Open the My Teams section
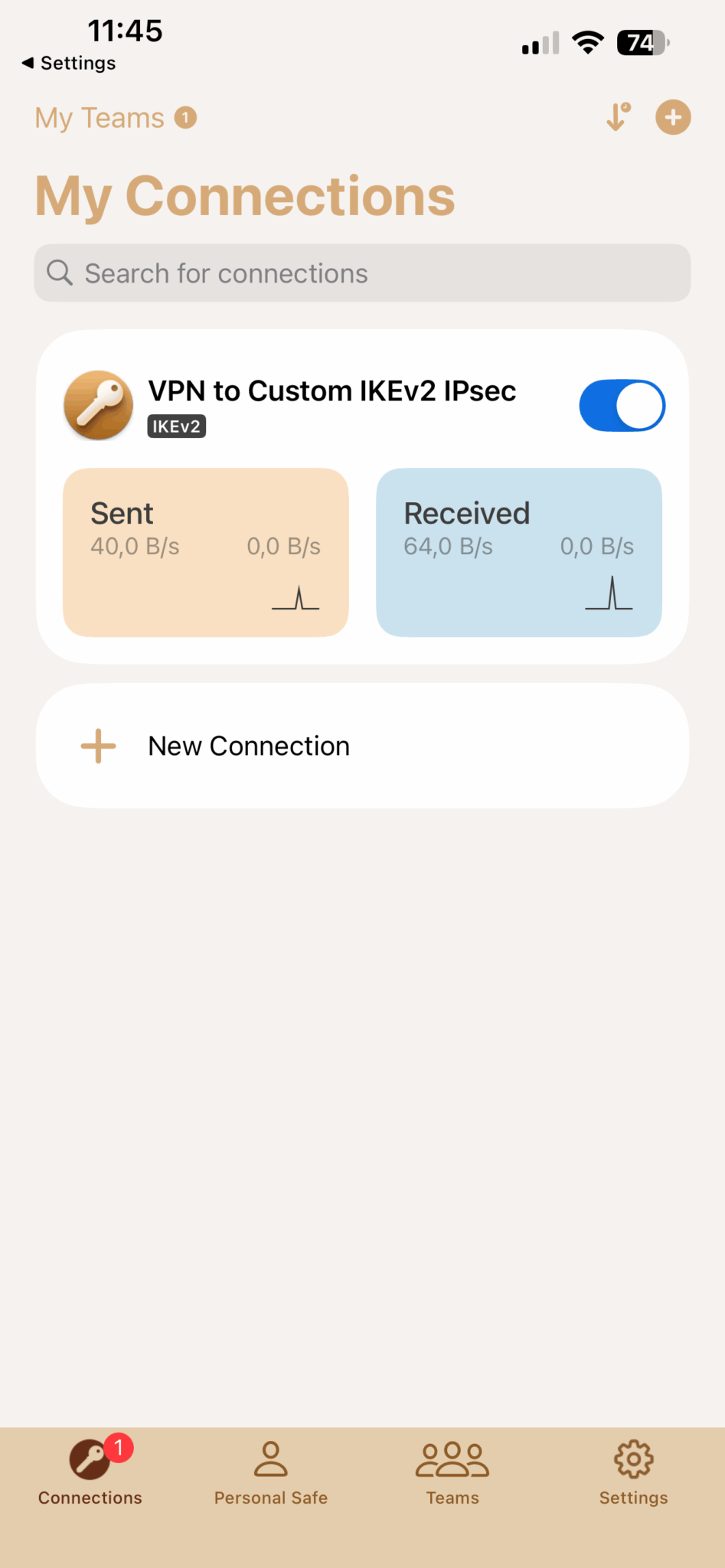Image resolution: width=725 pixels, height=1568 pixels. click(99, 117)
